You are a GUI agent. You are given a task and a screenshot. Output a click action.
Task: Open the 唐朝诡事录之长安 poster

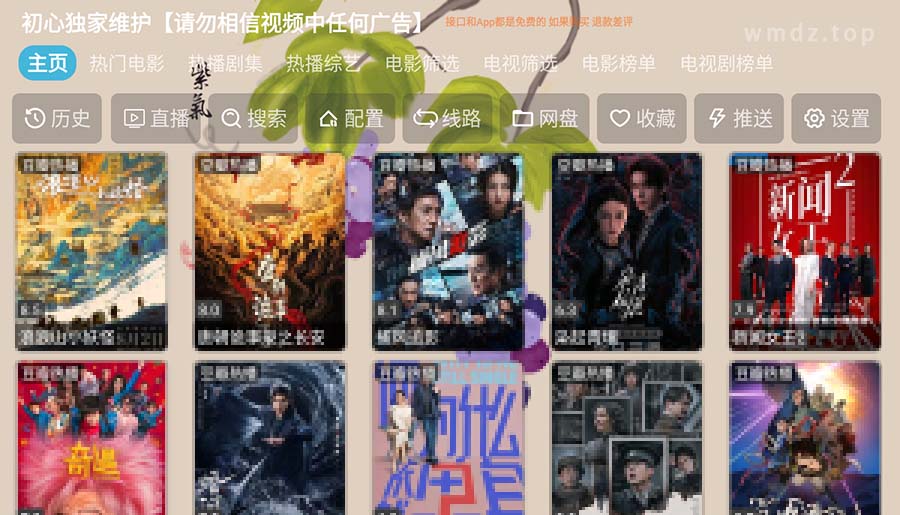269,250
